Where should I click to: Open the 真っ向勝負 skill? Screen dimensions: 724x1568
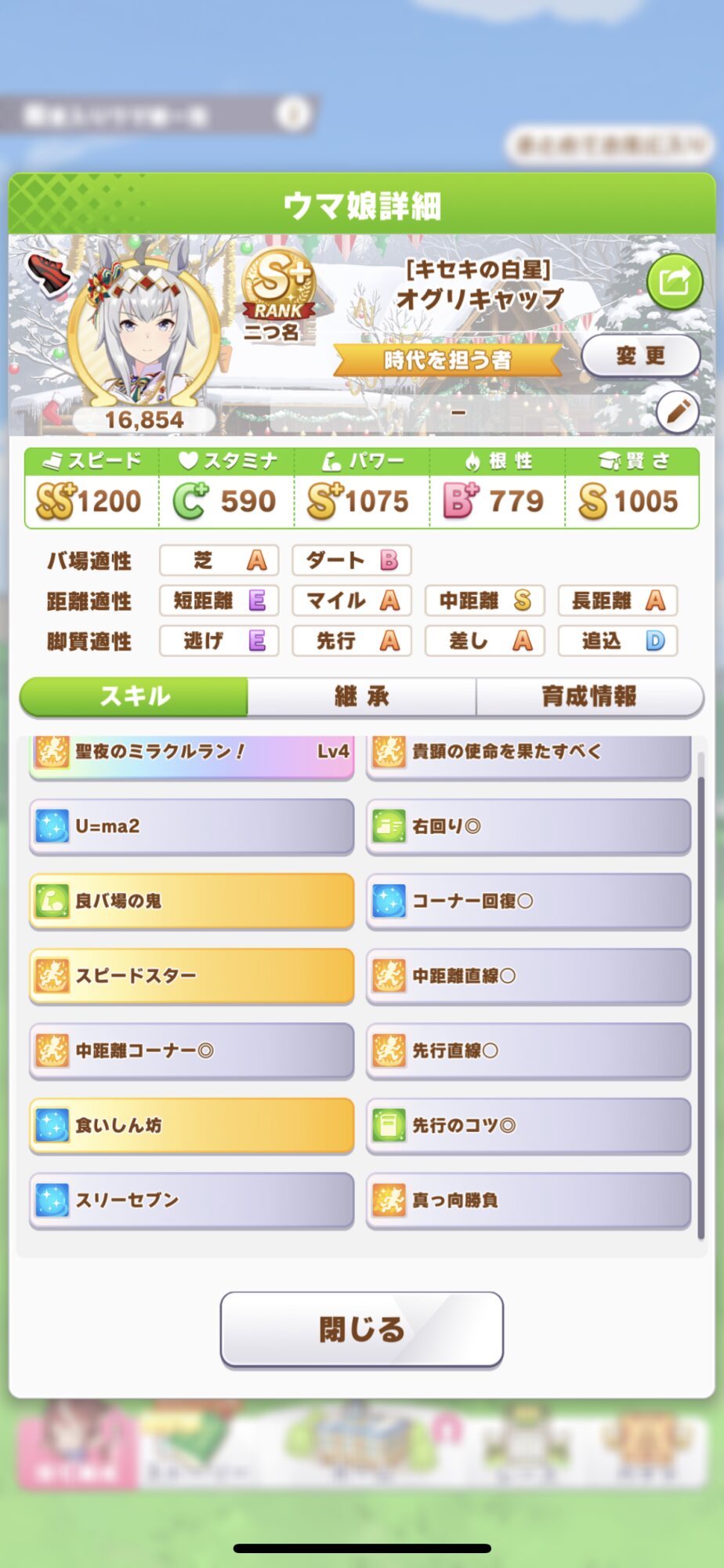point(528,1200)
